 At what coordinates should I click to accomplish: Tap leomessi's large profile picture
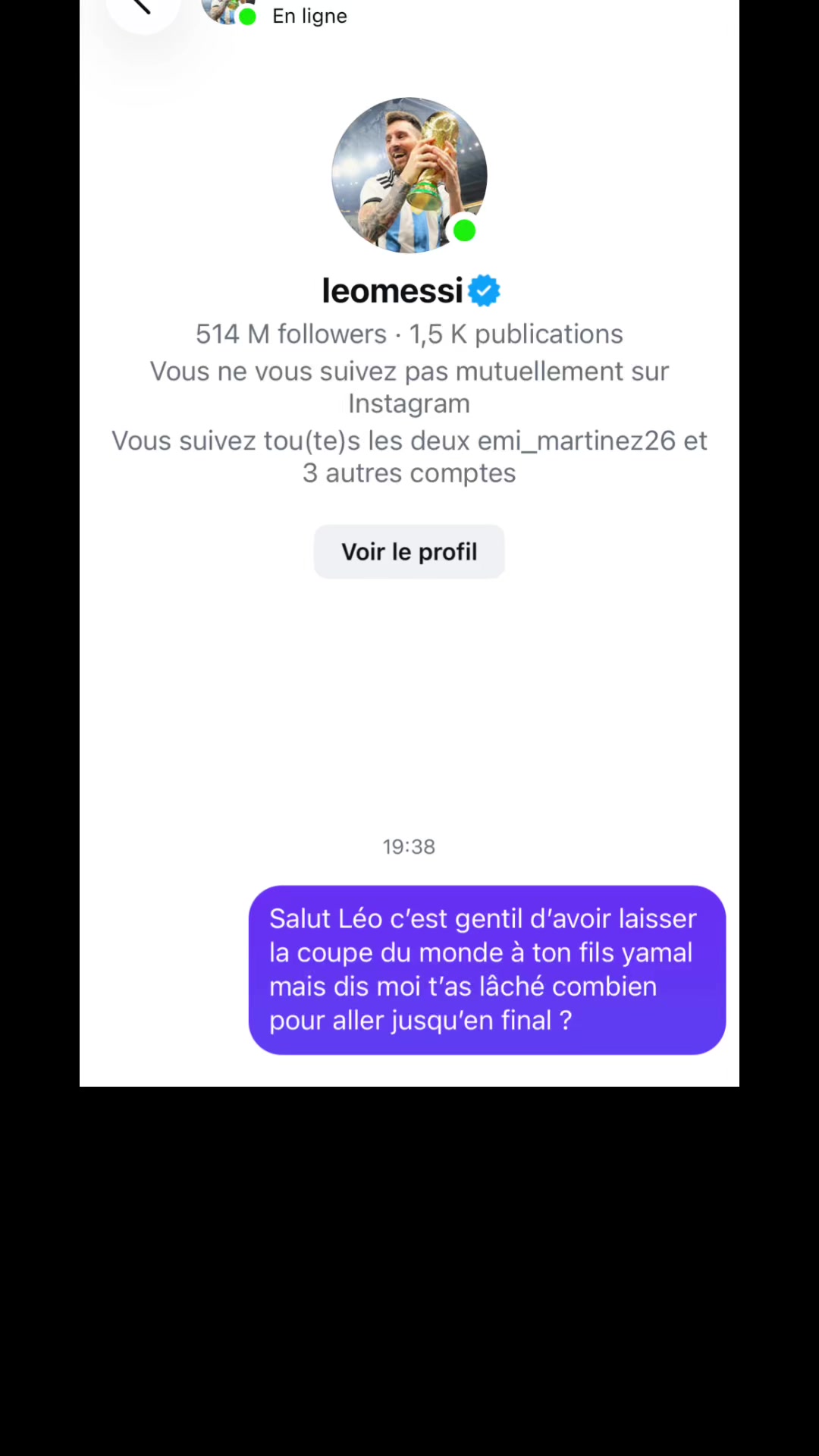[409, 175]
